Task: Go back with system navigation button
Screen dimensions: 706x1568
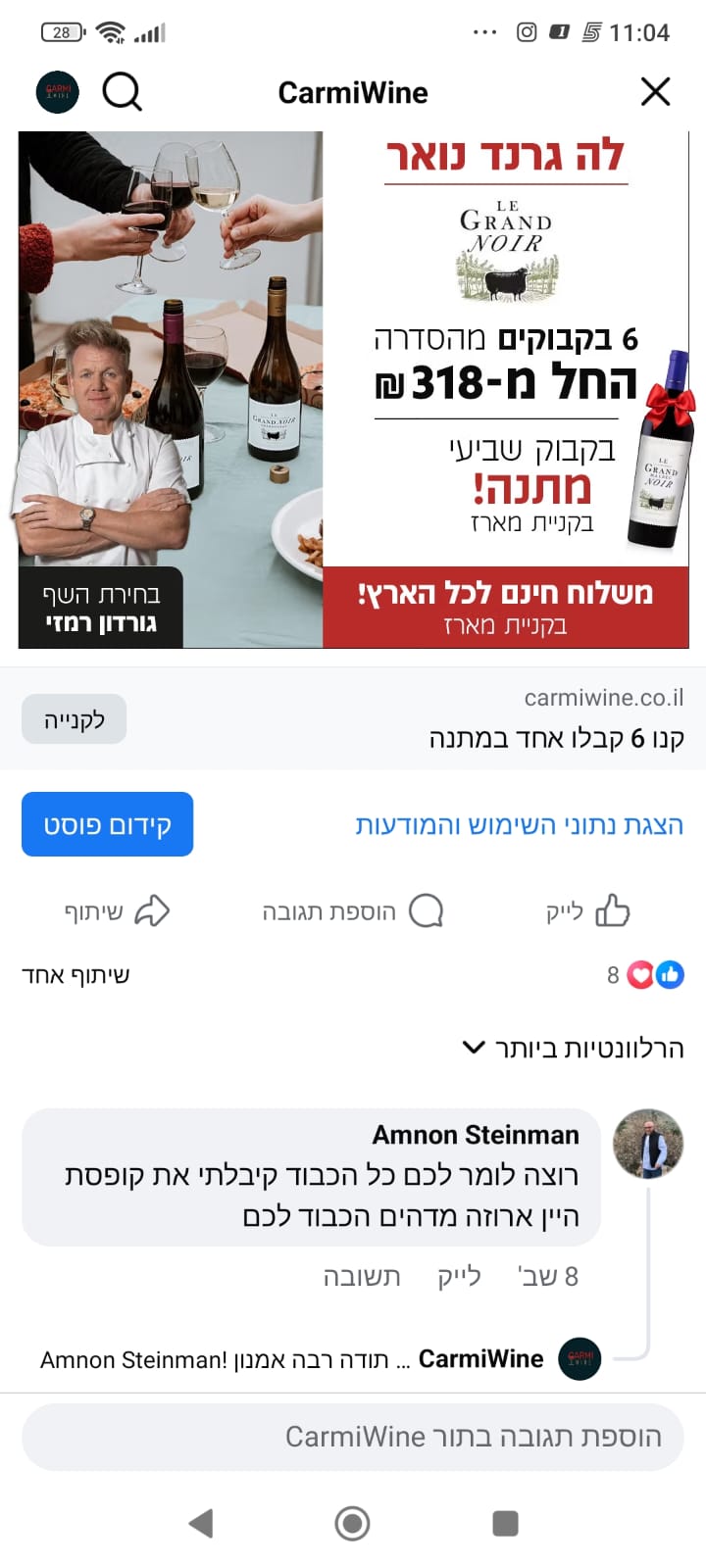Action: (x=201, y=1523)
